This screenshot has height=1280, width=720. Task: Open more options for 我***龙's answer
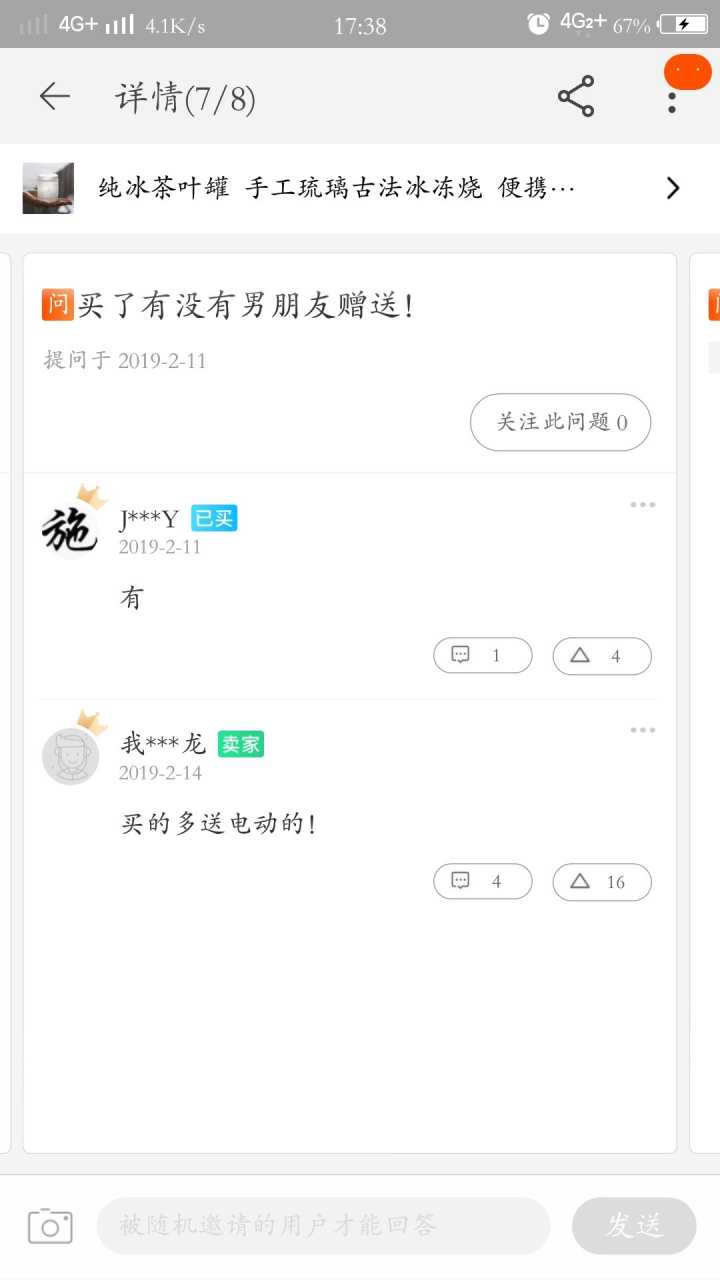pyautogui.click(x=642, y=731)
